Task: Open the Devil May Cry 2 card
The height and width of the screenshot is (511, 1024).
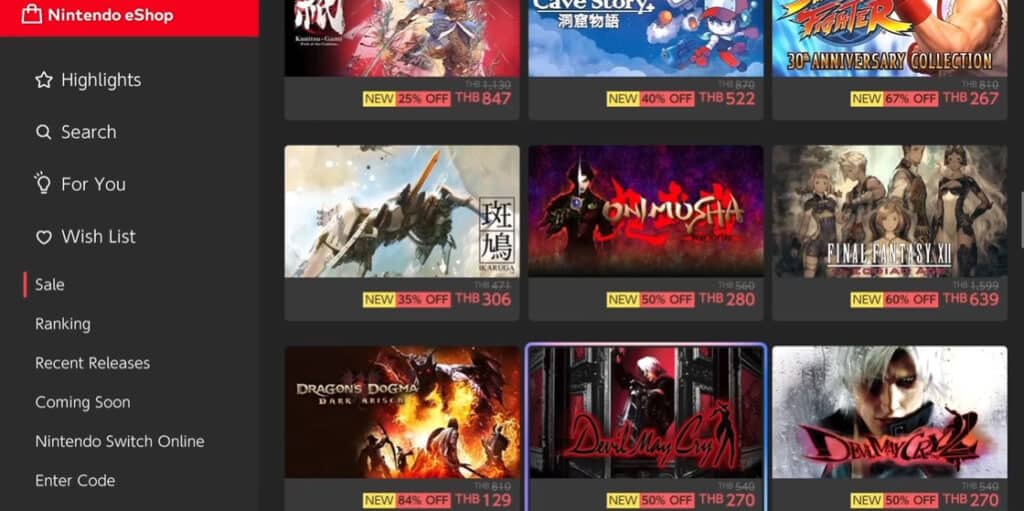Action: [x=889, y=412]
